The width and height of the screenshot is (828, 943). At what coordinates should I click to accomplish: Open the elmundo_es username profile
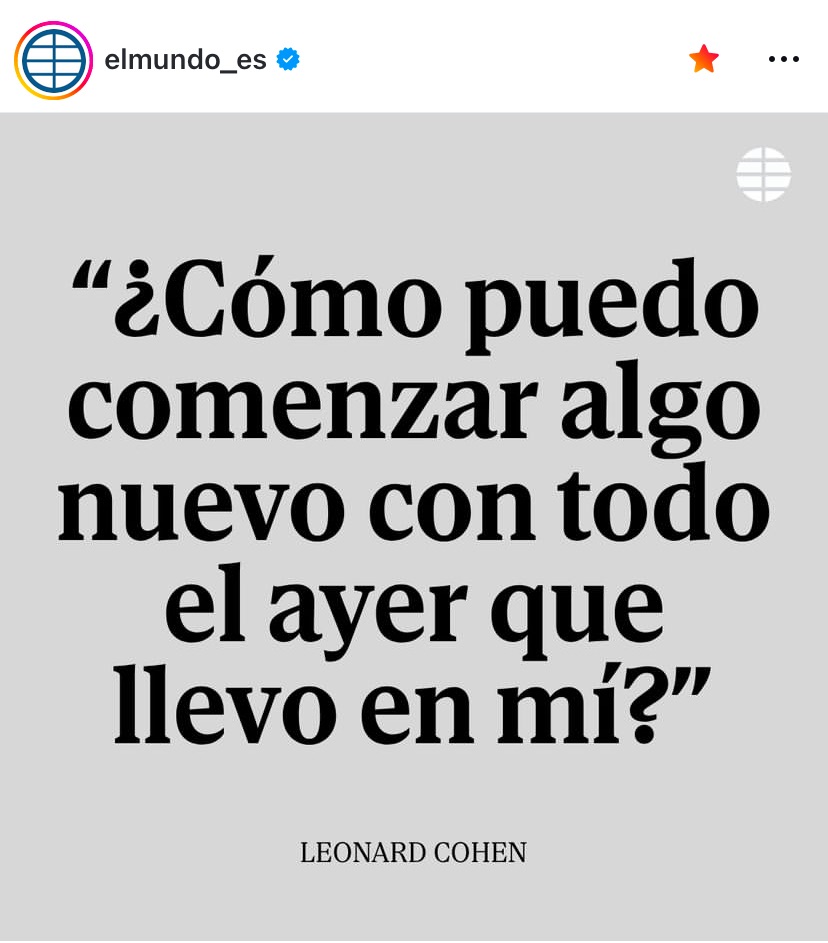pyautogui.click(x=185, y=60)
